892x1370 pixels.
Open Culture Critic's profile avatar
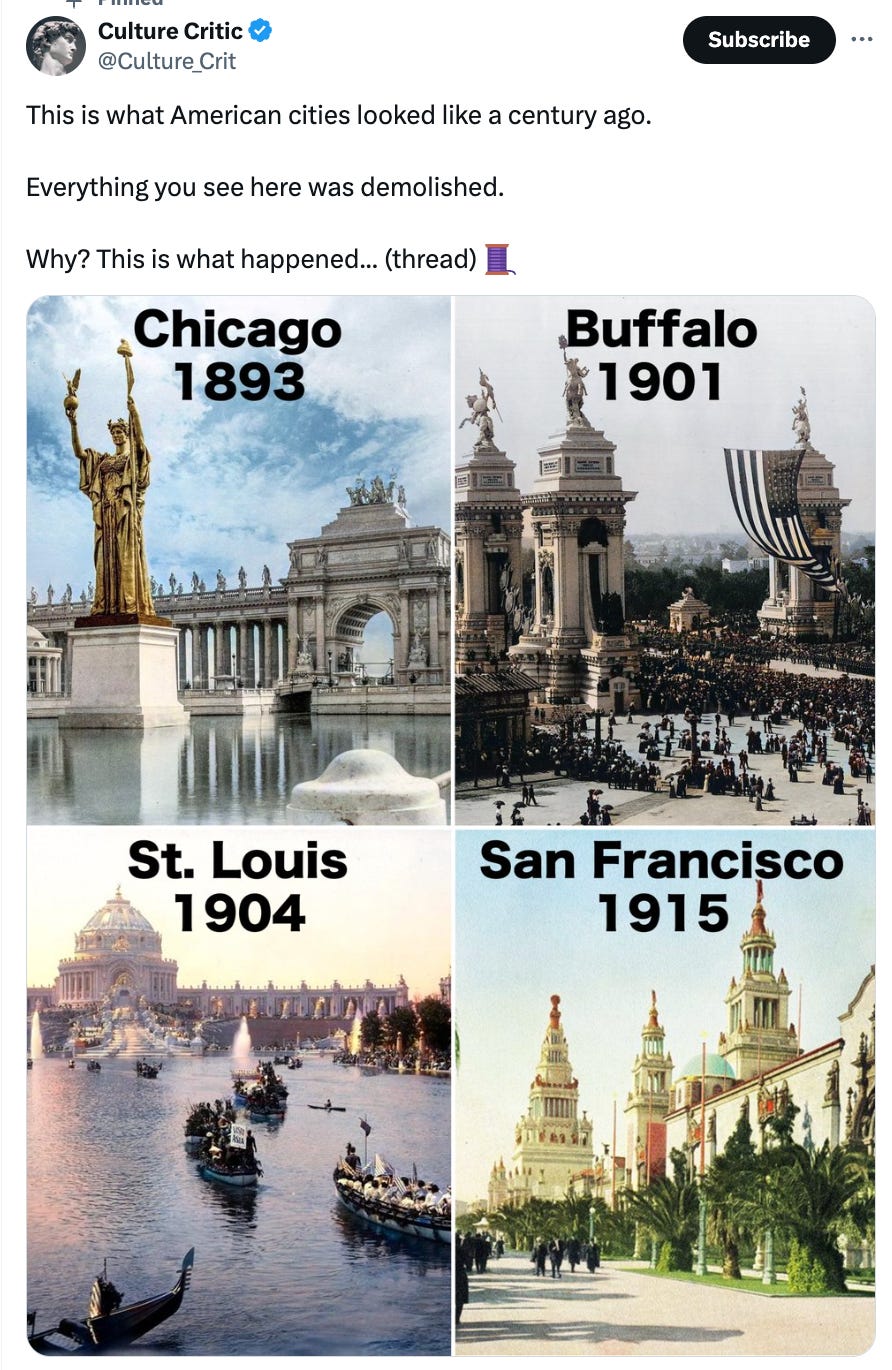(55, 46)
